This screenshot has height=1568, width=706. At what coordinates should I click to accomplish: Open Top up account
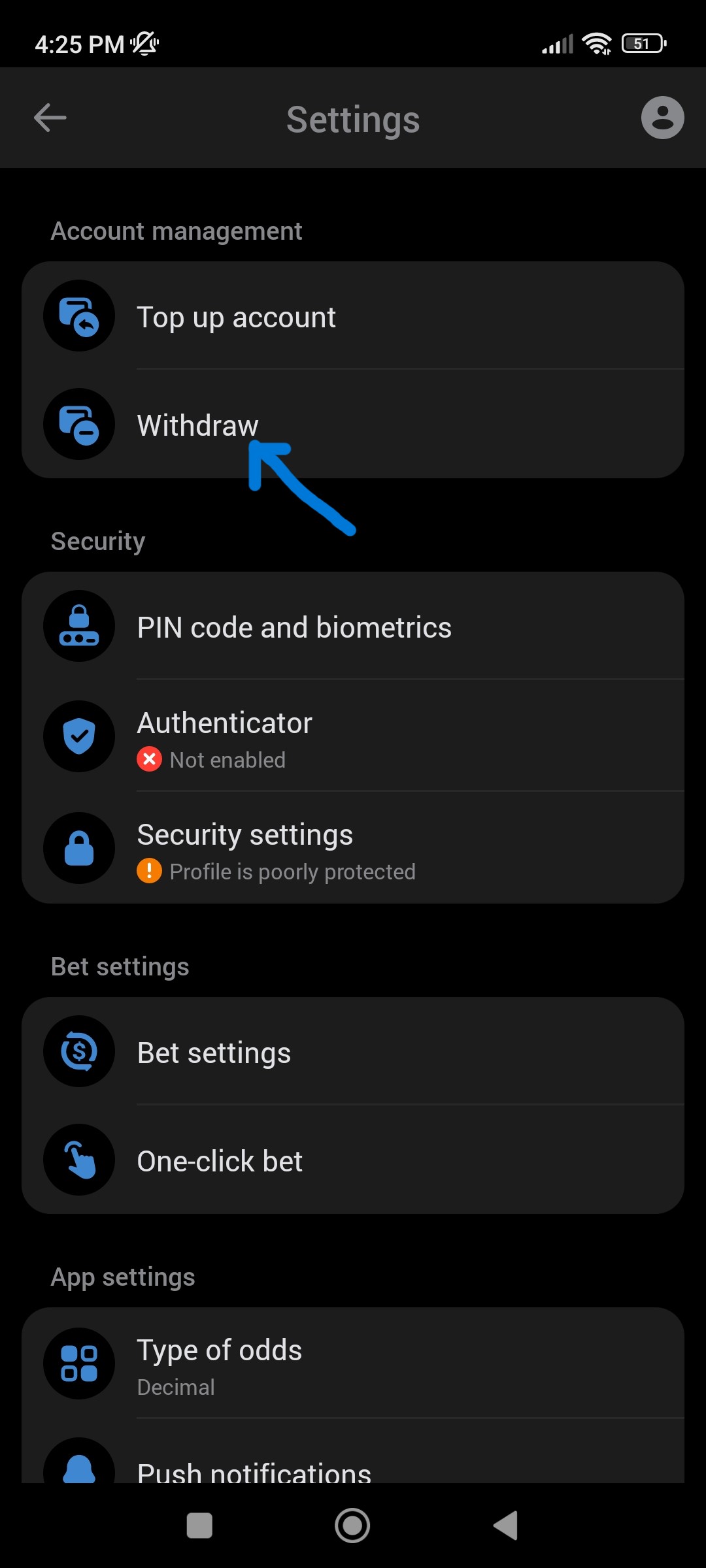pyautogui.click(x=353, y=317)
